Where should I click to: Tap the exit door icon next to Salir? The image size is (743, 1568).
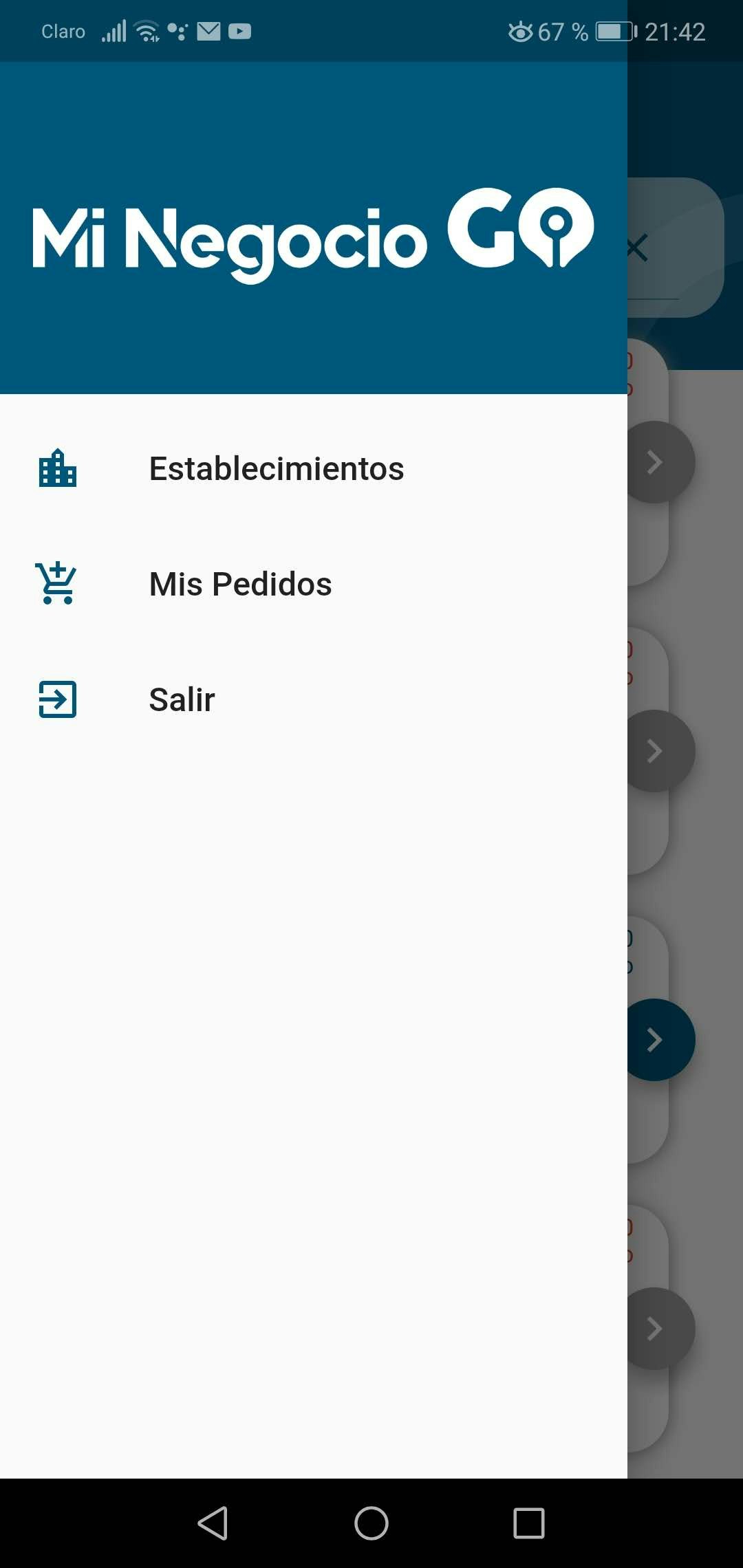(x=58, y=699)
